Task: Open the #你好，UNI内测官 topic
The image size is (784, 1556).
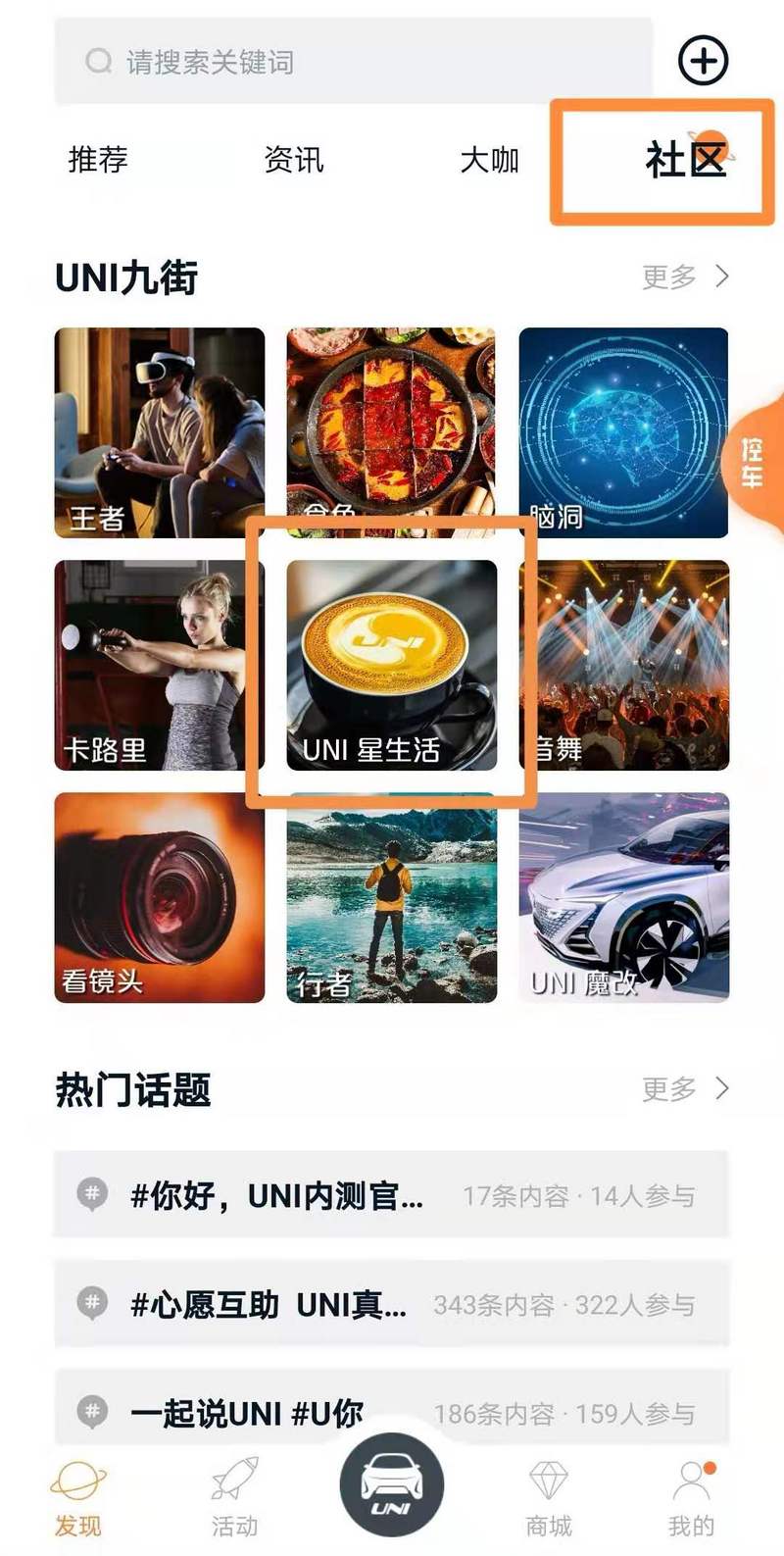Action: point(392,1194)
